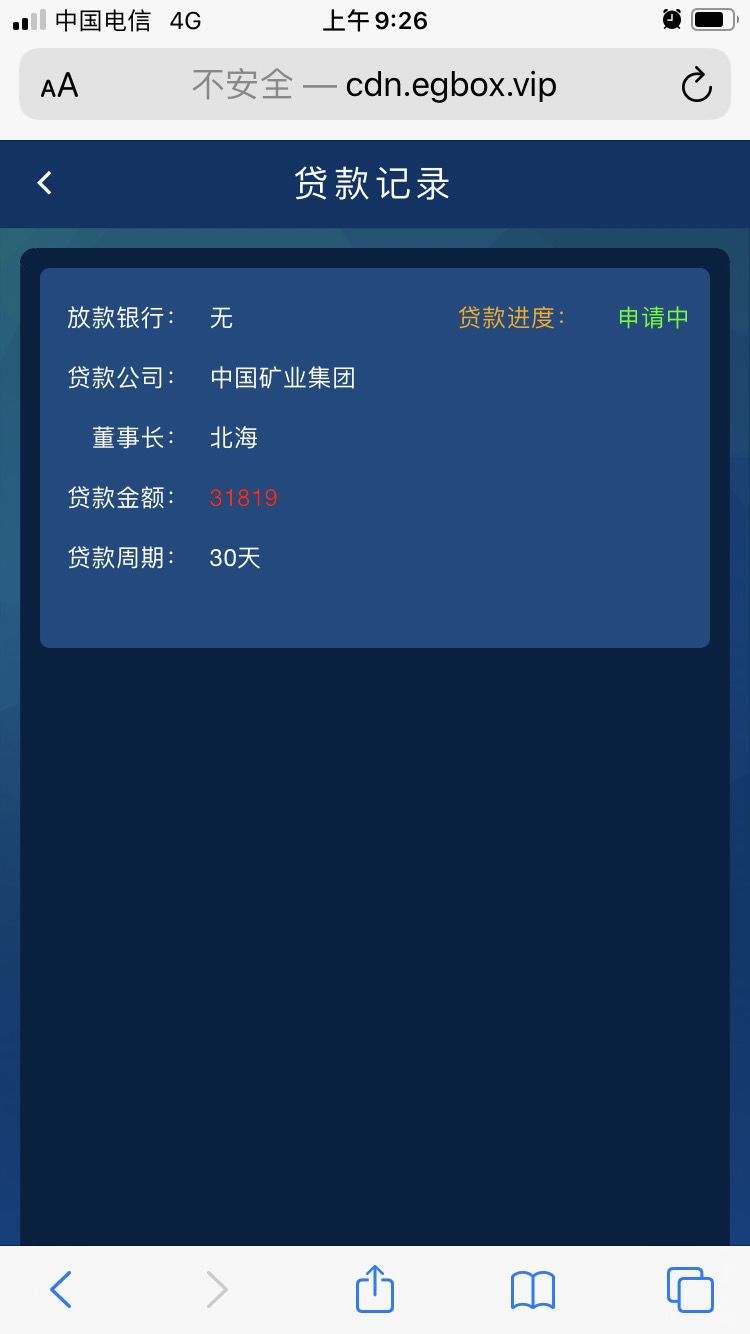The width and height of the screenshot is (750, 1334).
Task: Open the tab switcher icon
Action: (689, 1290)
